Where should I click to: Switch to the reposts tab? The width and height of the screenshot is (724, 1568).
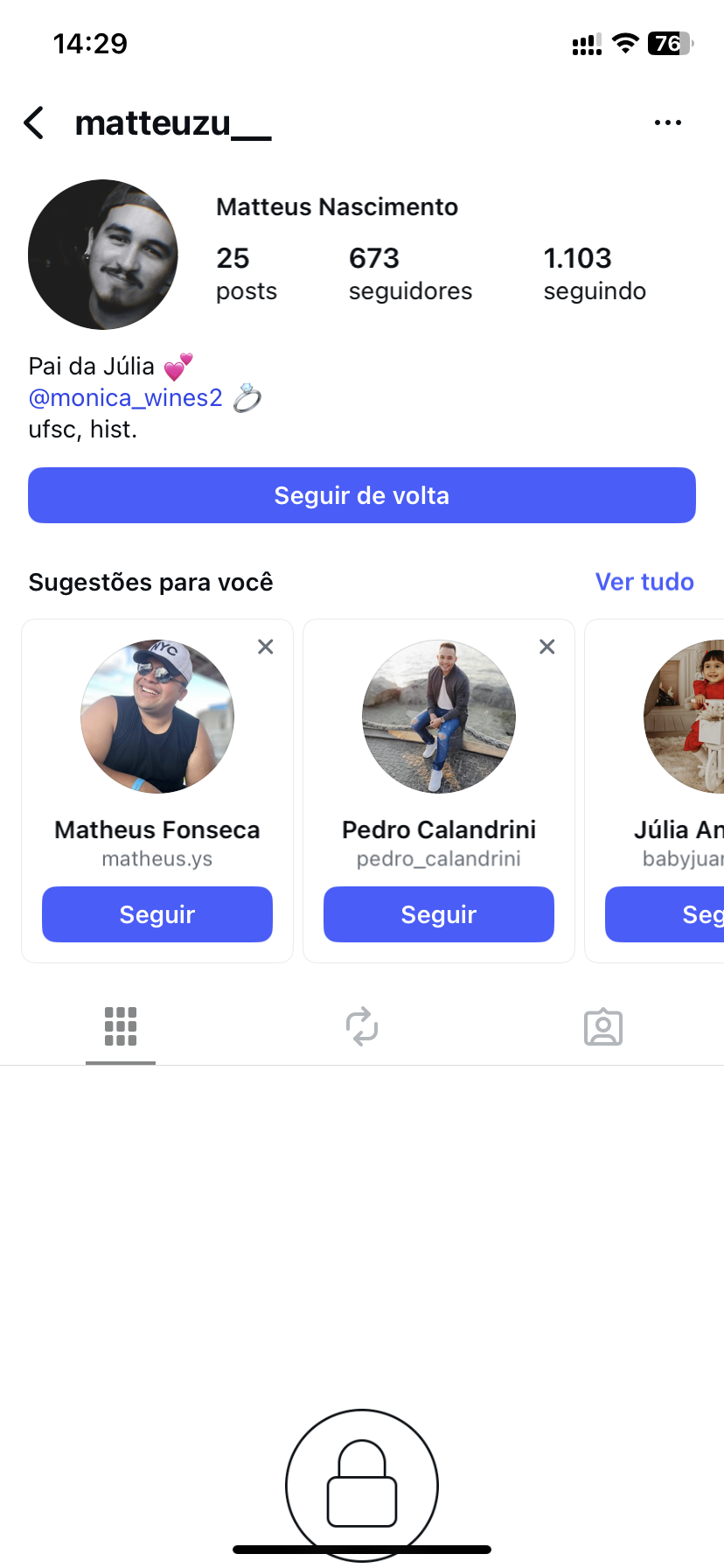[362, 1026]
